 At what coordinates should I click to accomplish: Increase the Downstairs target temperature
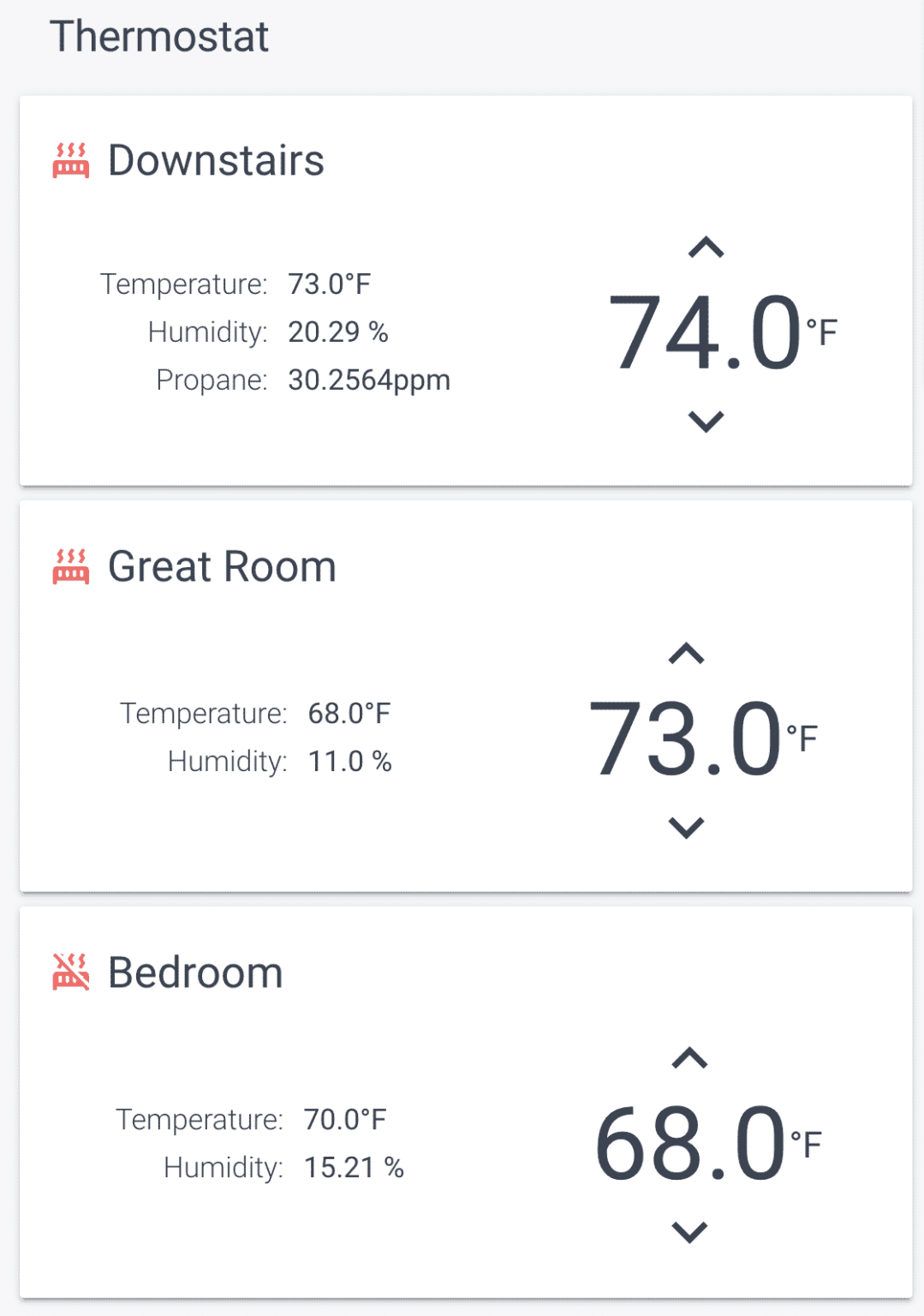point(705,247)
